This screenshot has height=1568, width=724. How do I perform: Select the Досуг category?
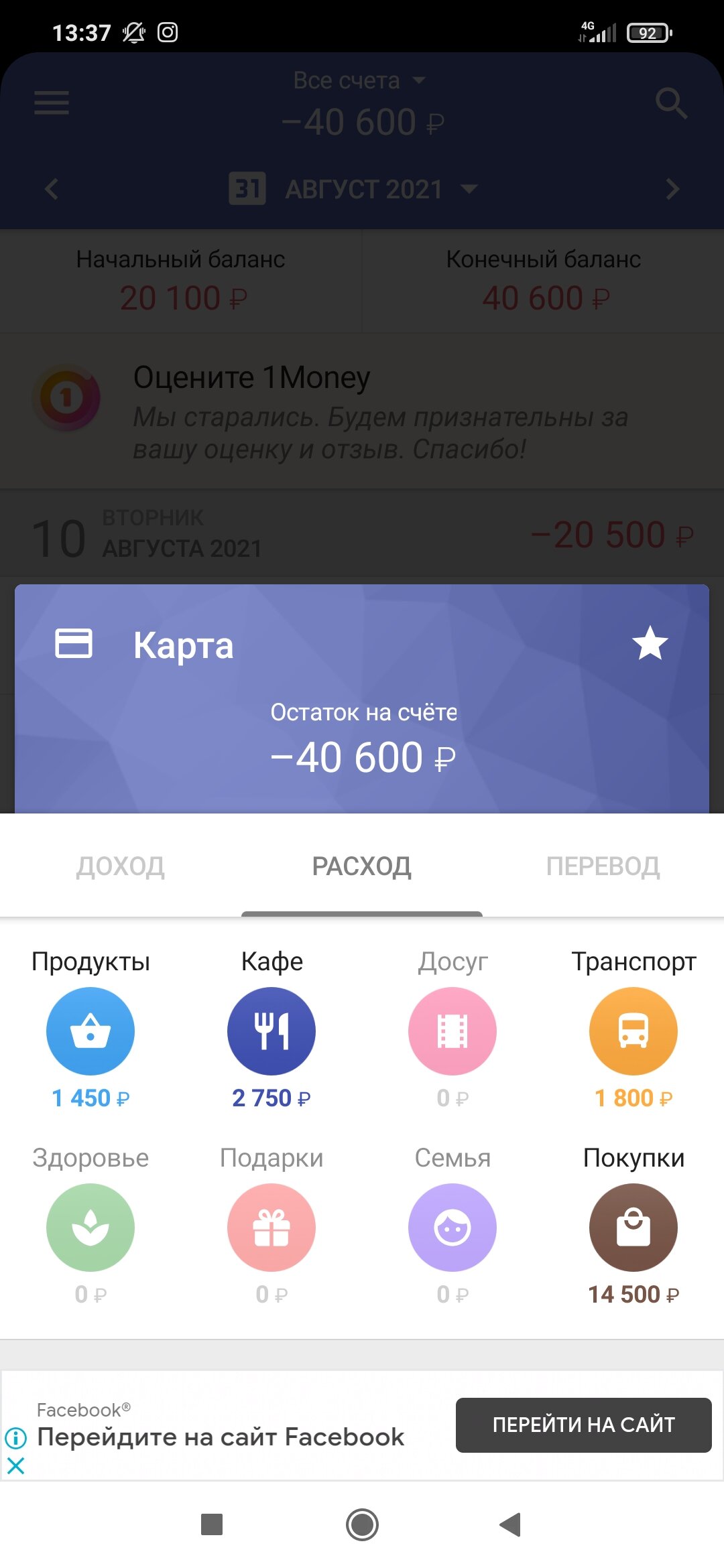click(x=452, y=1031)
